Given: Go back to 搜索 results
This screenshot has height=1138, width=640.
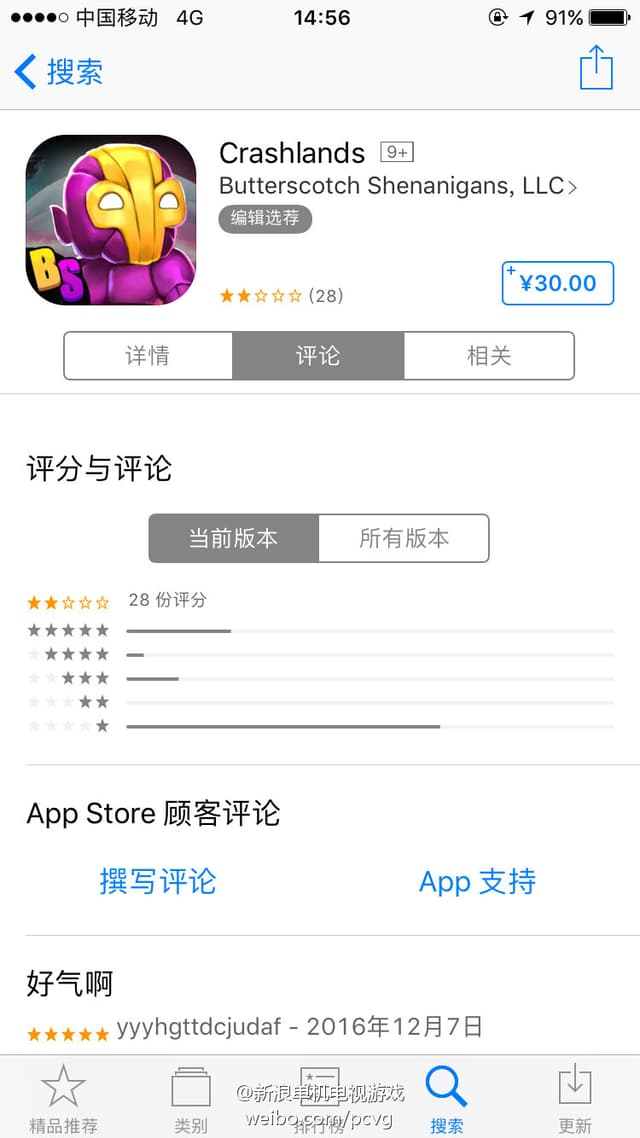Looking at the screenshot, I should 60,72.
